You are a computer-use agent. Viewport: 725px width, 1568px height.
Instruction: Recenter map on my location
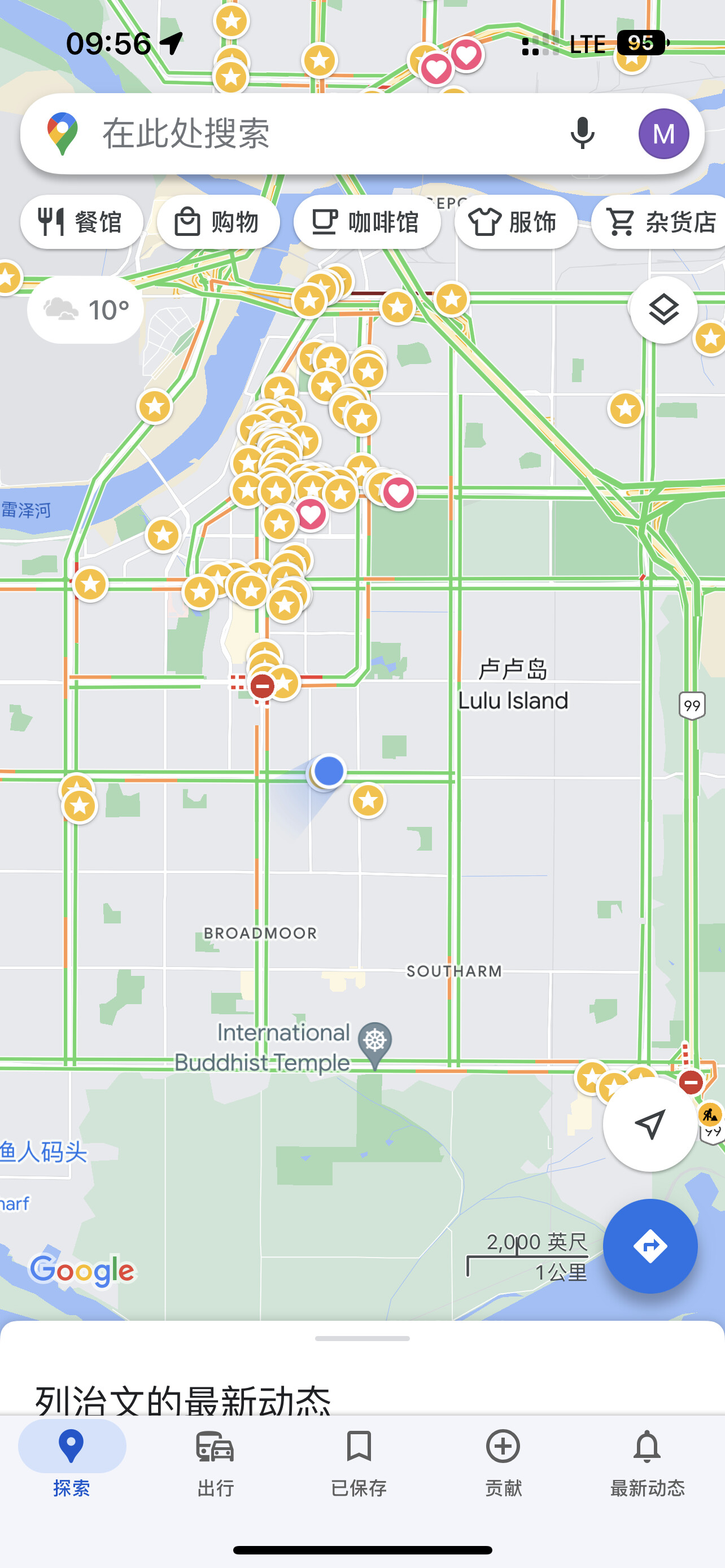coord(650,1124)
